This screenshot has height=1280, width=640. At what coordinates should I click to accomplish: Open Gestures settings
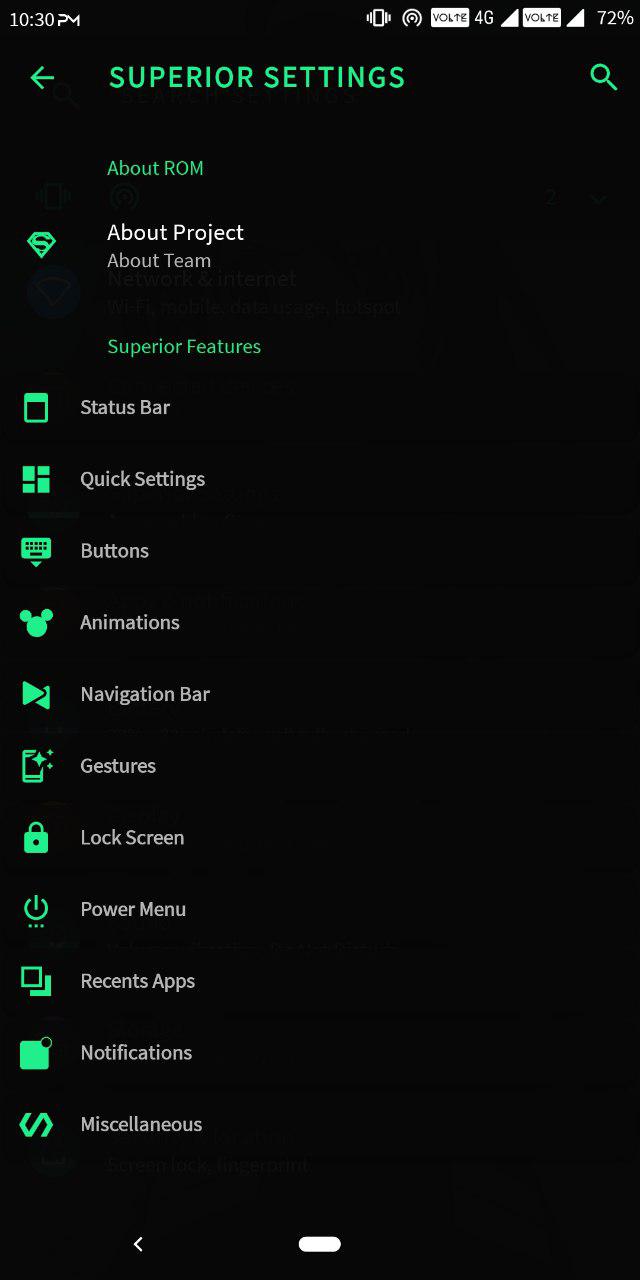118,766
